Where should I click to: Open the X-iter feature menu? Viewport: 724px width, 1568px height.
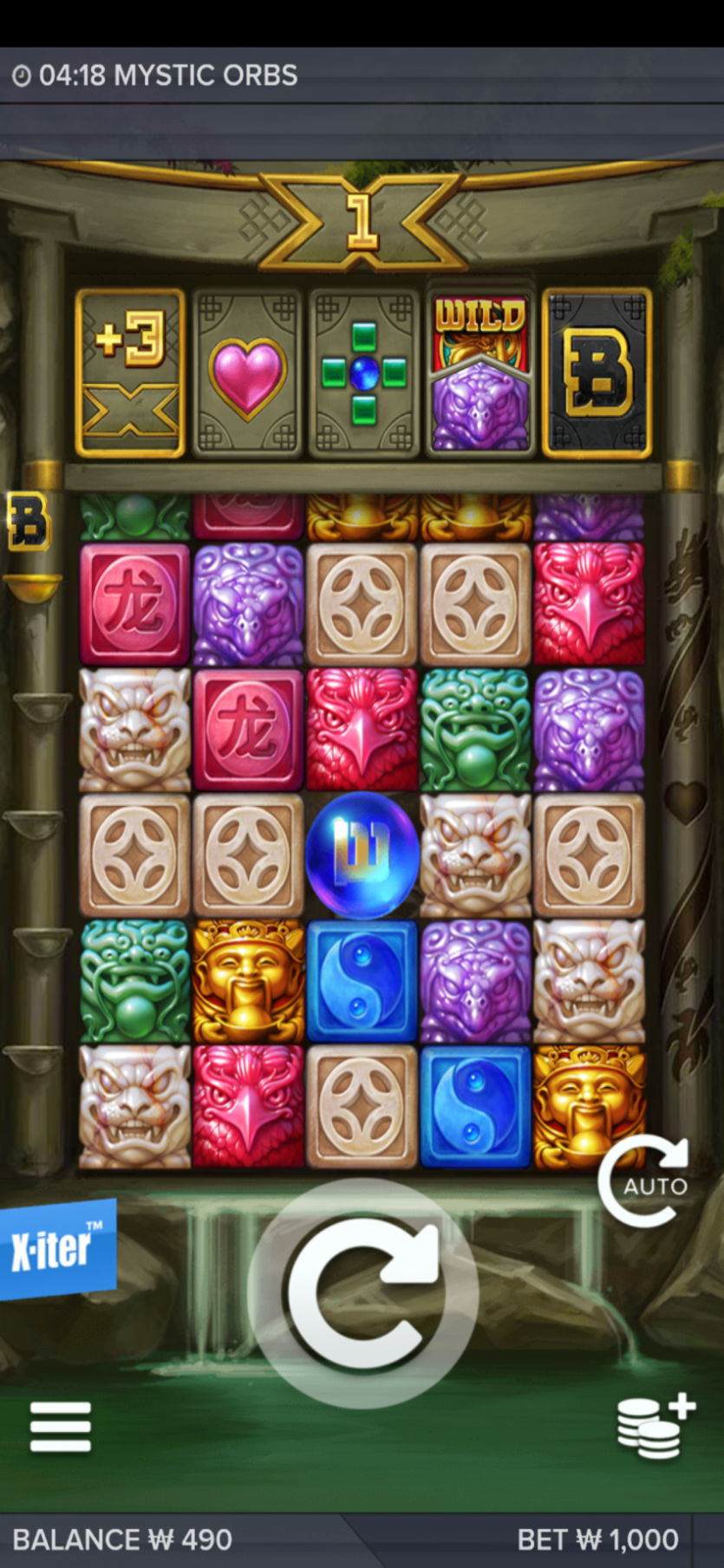click(x=56, y=1250)
